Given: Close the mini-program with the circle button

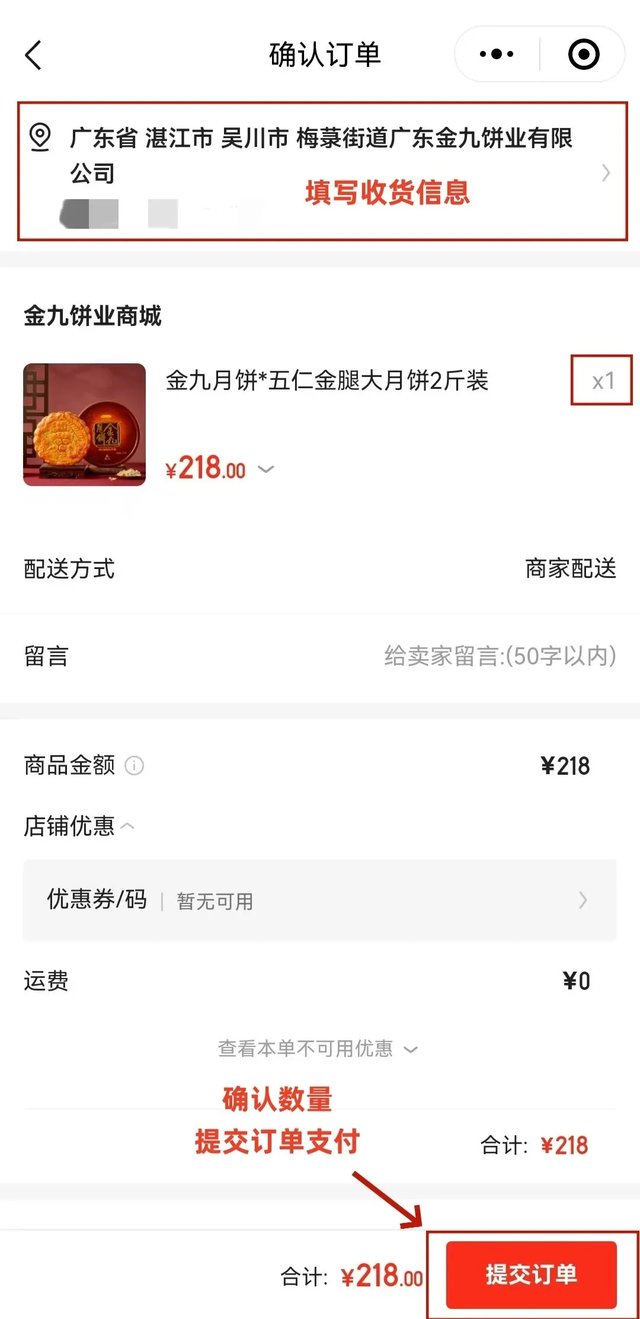Looking at the screenshot, I should pyautogui.click(x=583, y=54).
